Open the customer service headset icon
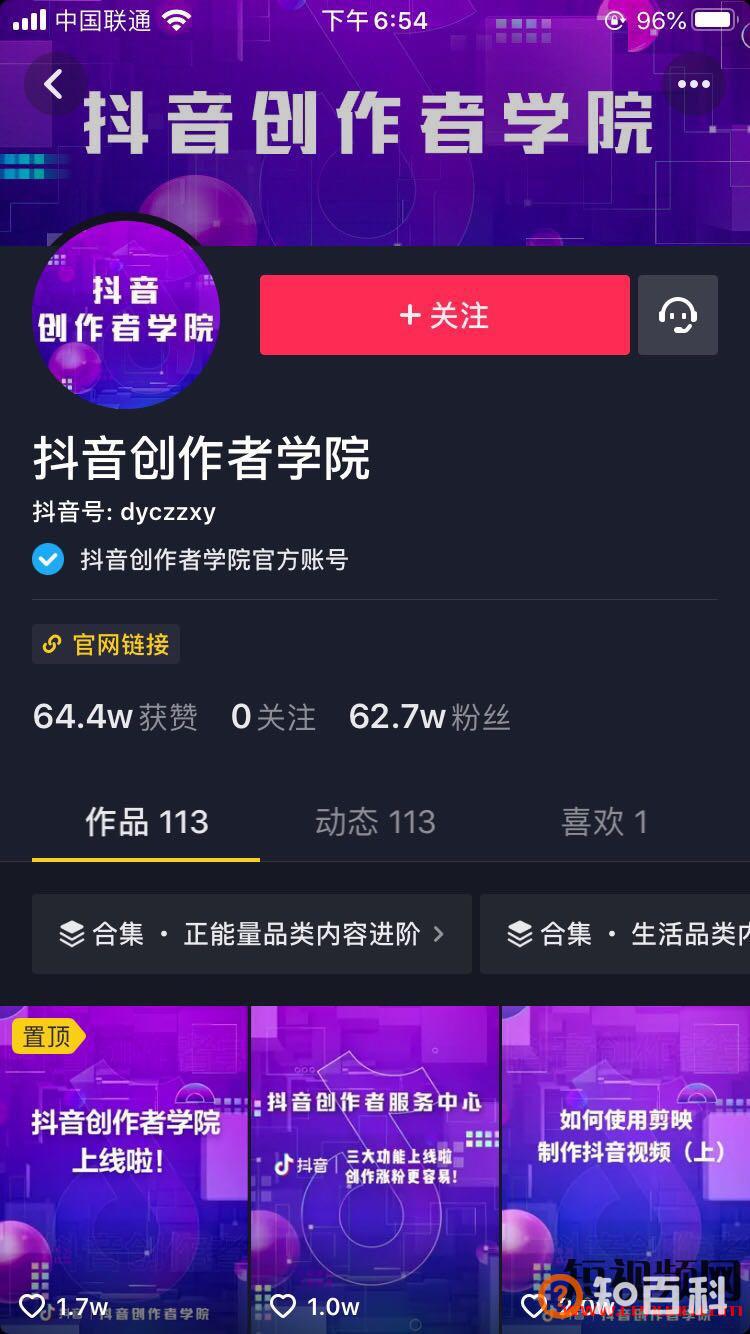The width and height of the screenshot is (750, 1334). coord(677,315)
